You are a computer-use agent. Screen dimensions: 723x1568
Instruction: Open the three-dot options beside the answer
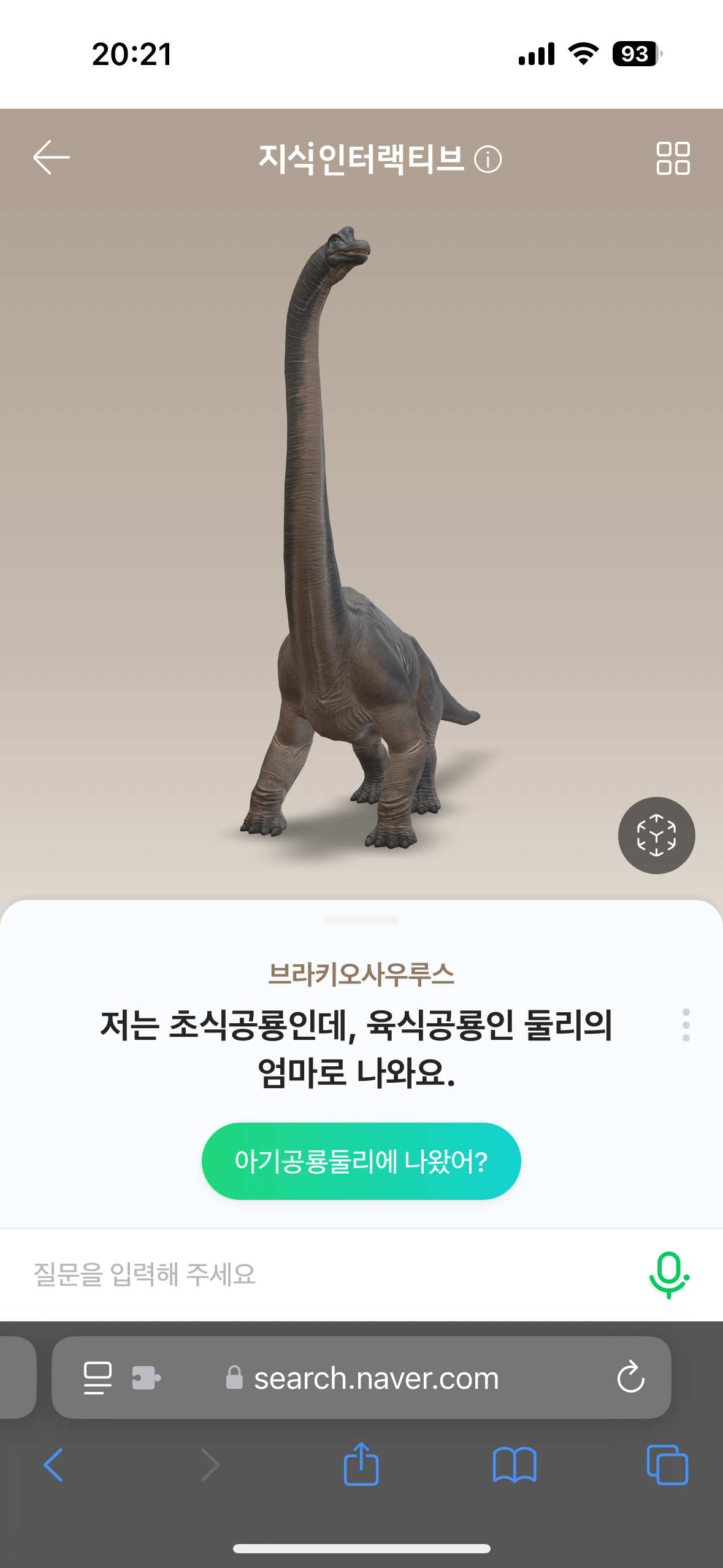tap(686, 1024)
